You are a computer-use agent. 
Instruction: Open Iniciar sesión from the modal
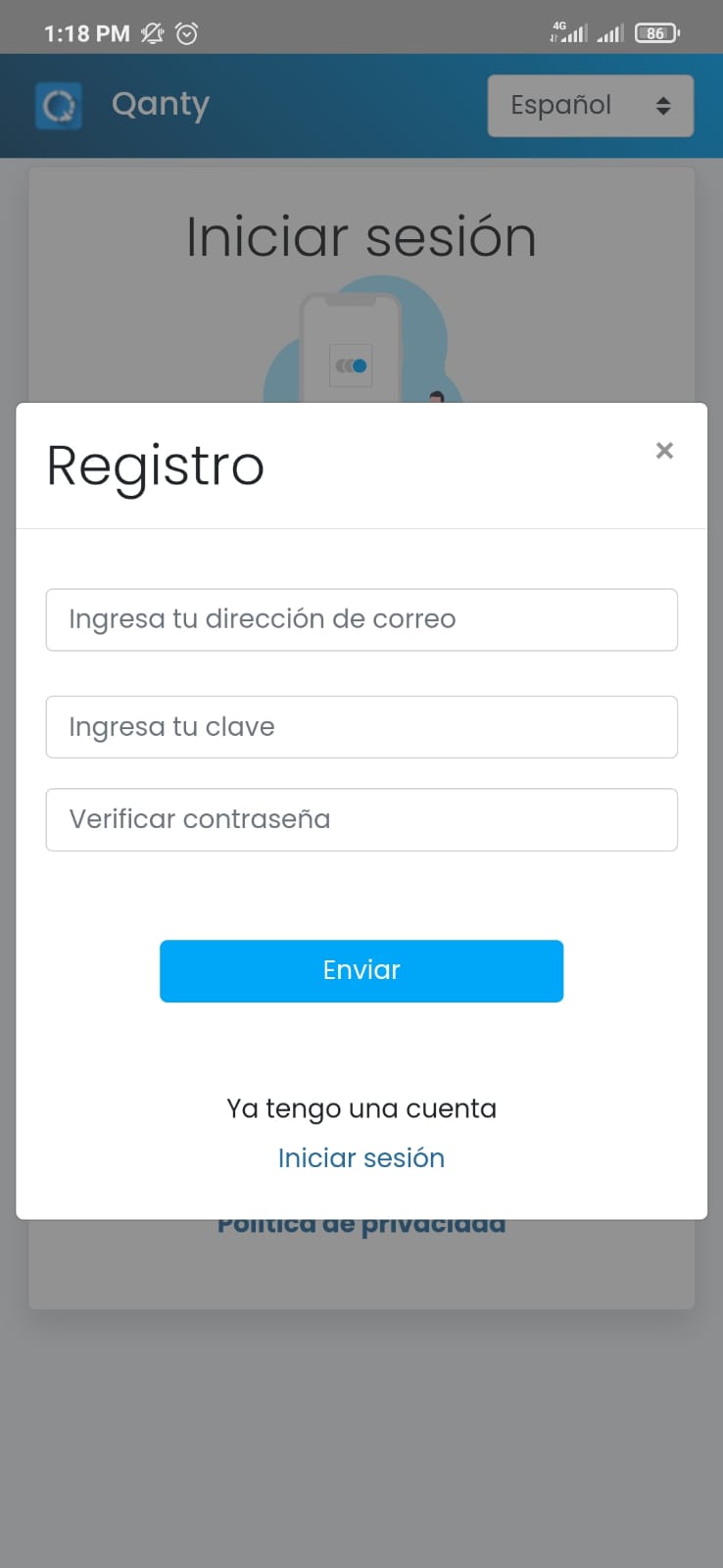point(361,1157)
